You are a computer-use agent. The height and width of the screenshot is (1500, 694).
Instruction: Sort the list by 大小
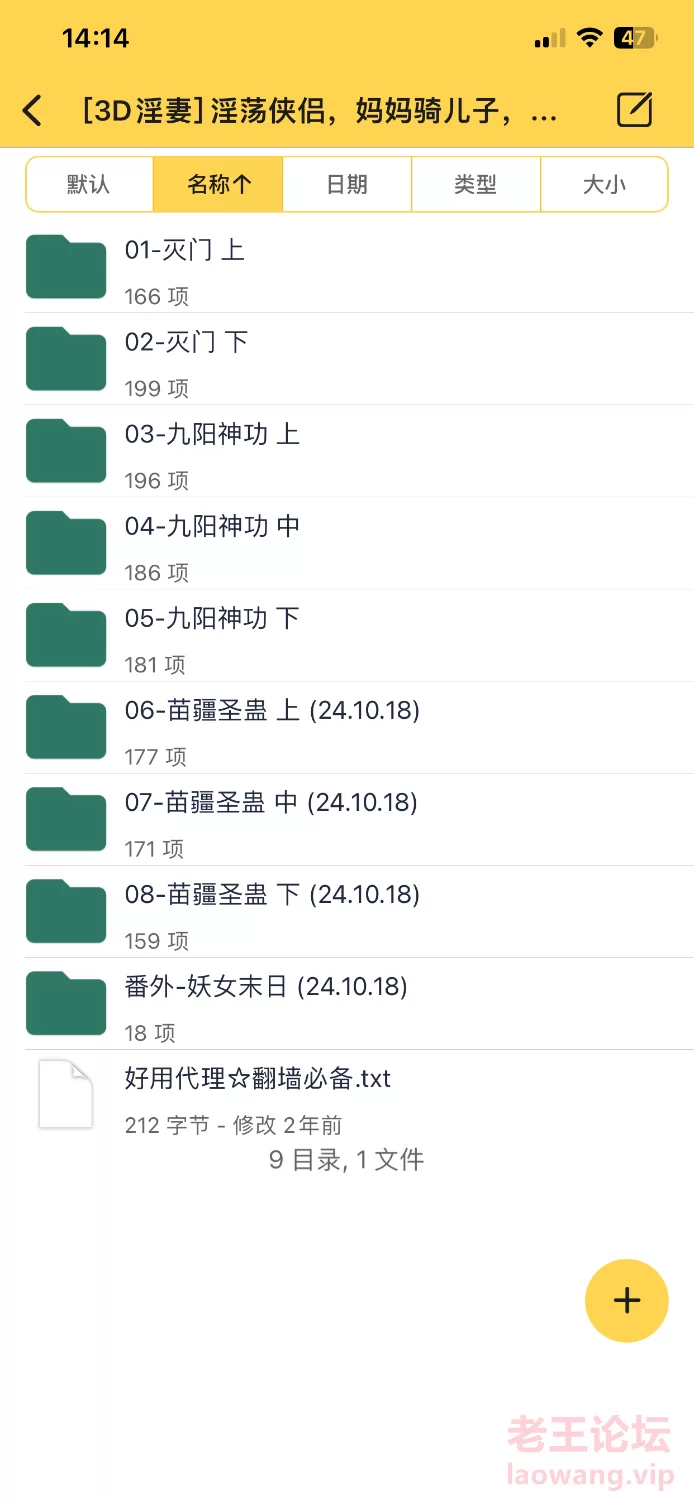point(604,184)
